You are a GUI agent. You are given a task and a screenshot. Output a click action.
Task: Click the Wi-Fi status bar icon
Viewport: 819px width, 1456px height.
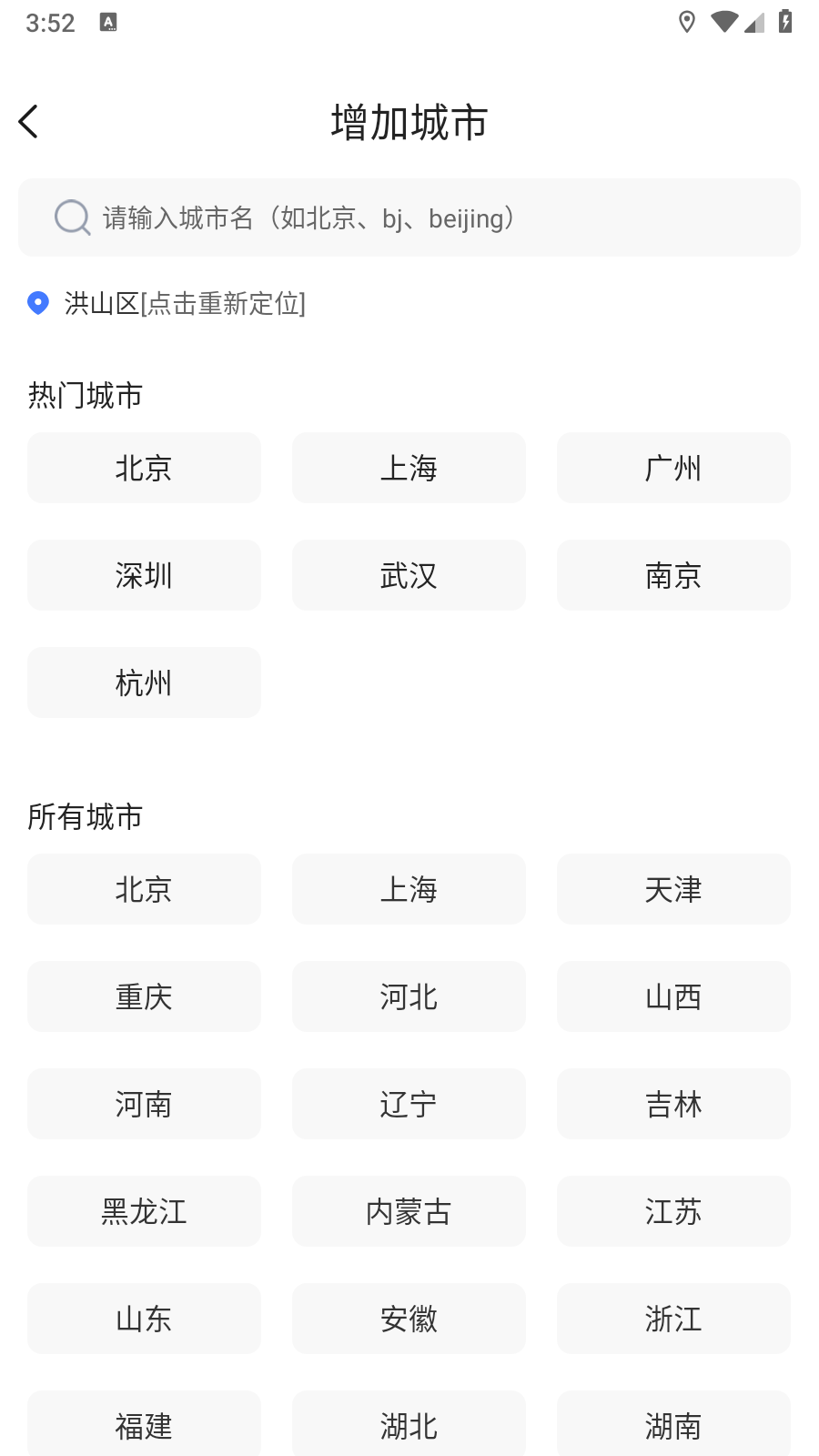coord(725,22)
